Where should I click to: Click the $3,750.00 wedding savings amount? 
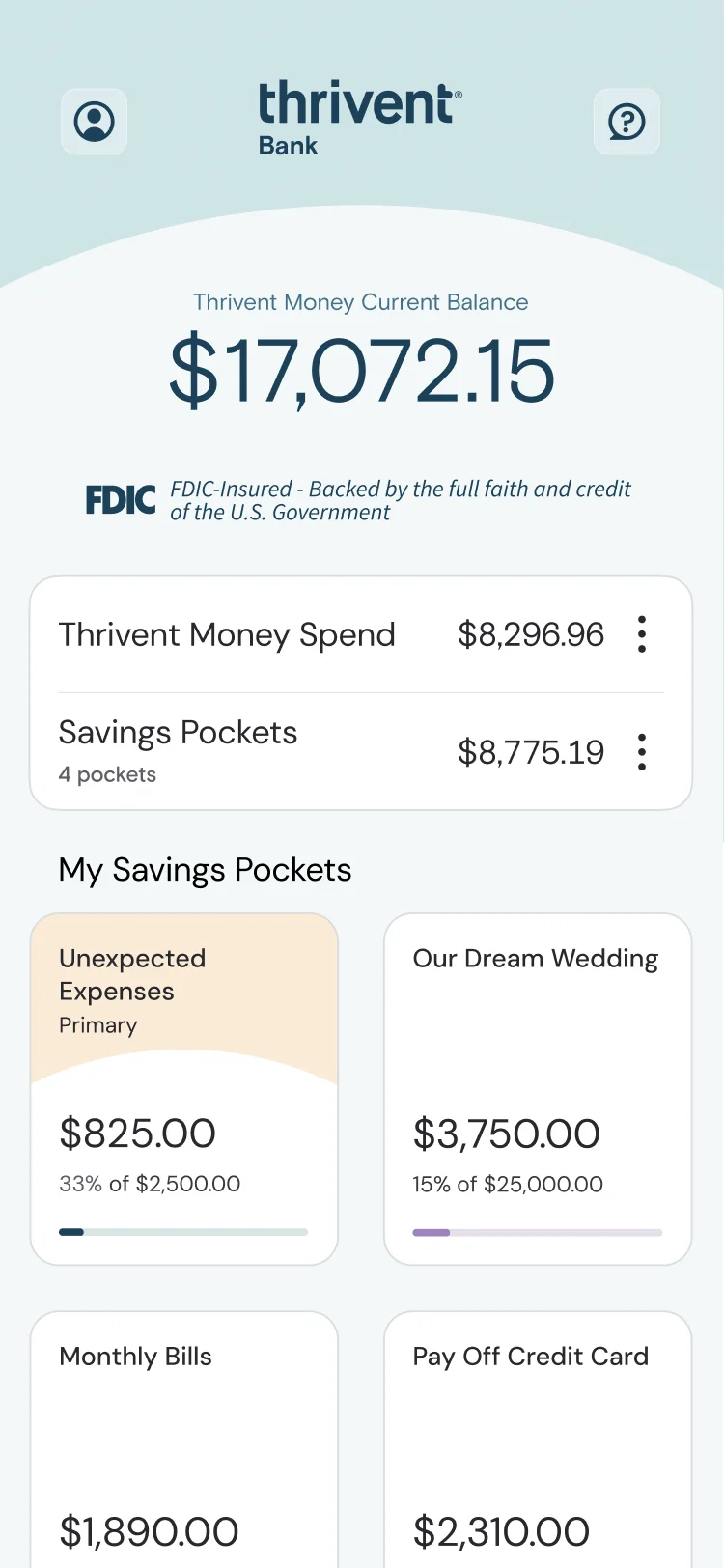click(507, 1134)
